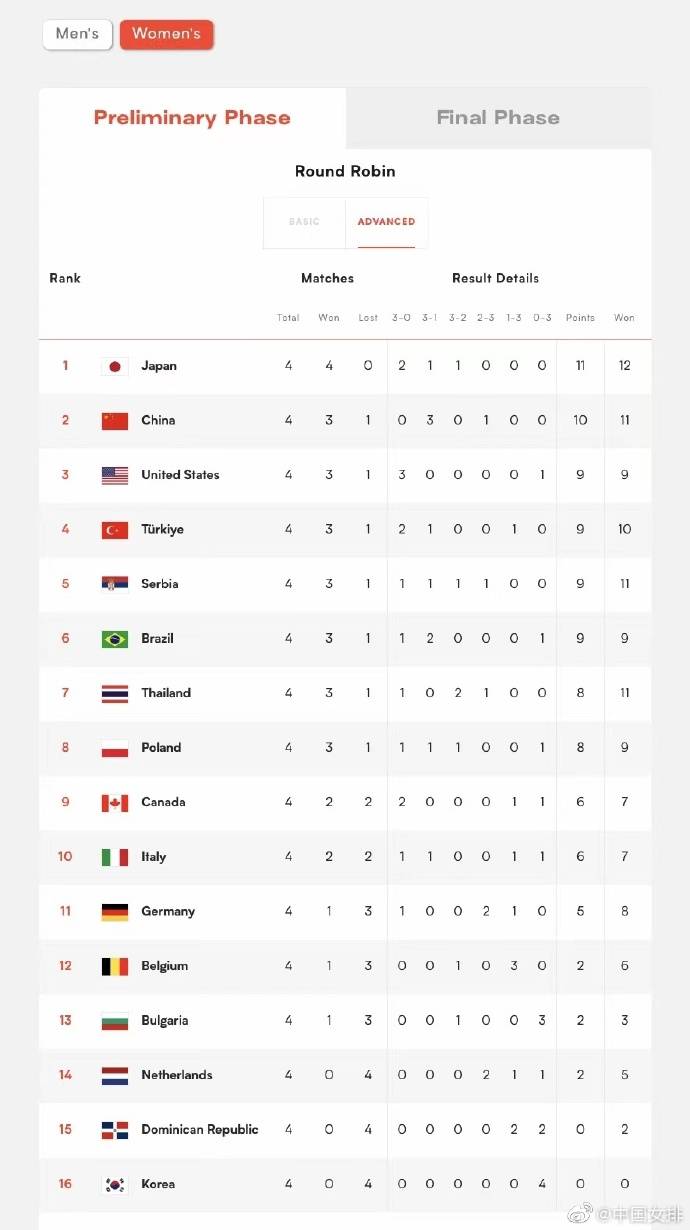Select the Preliminary Phase tab
The width and height of the screenshot is (690, 1230).
(x=192, y=118)
